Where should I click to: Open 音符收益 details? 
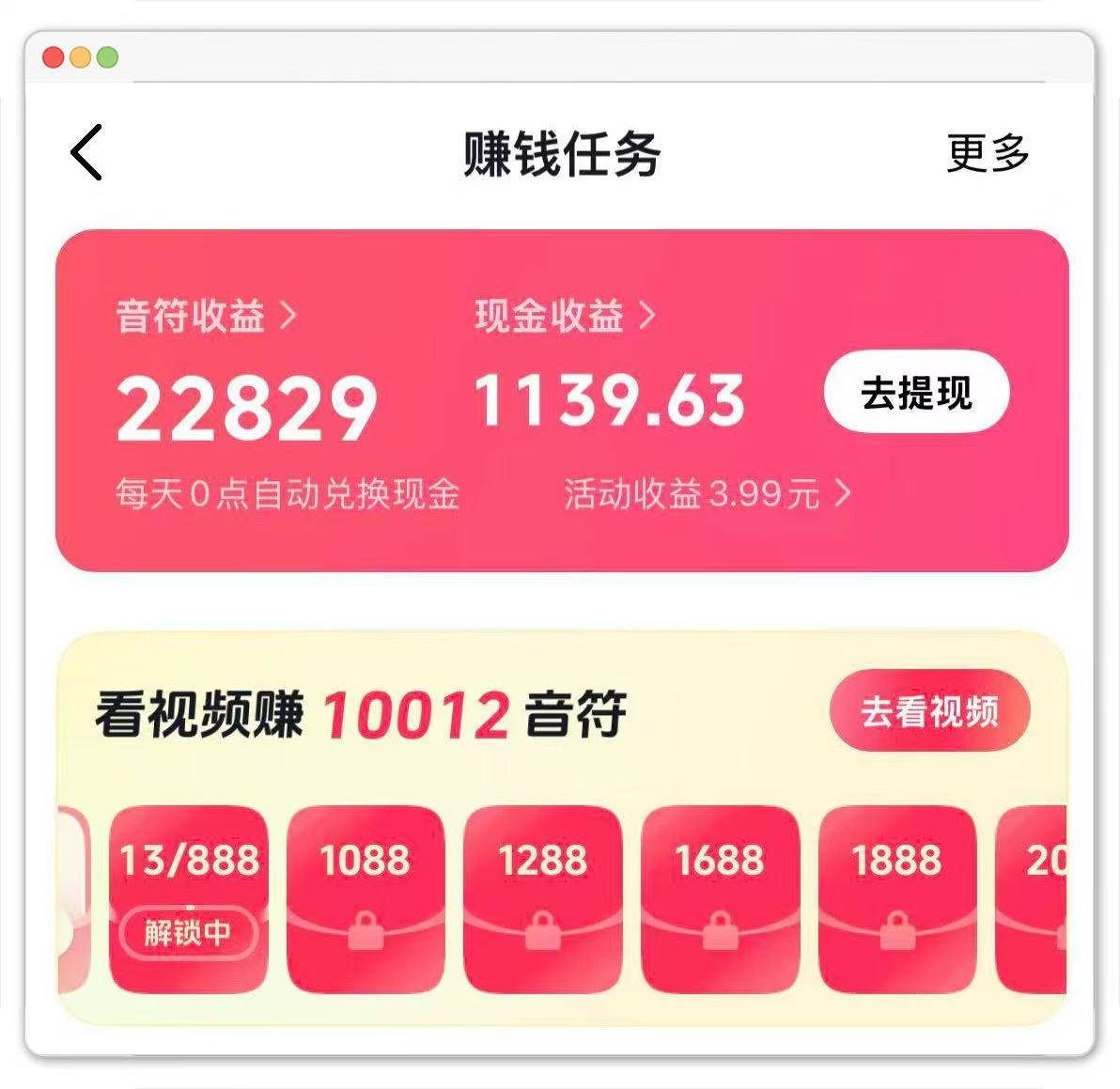point(205,316)
